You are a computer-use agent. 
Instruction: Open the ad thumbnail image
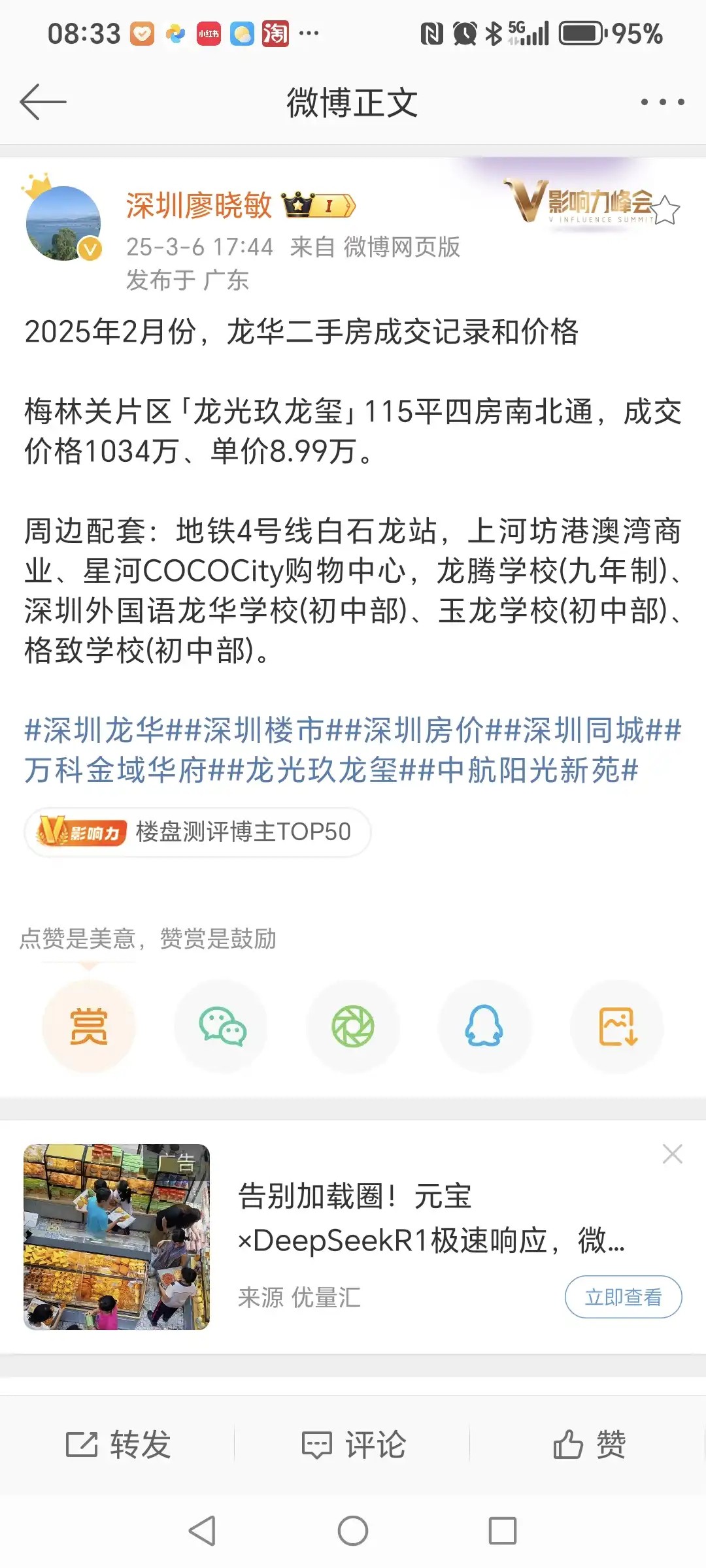[116, 1237]
